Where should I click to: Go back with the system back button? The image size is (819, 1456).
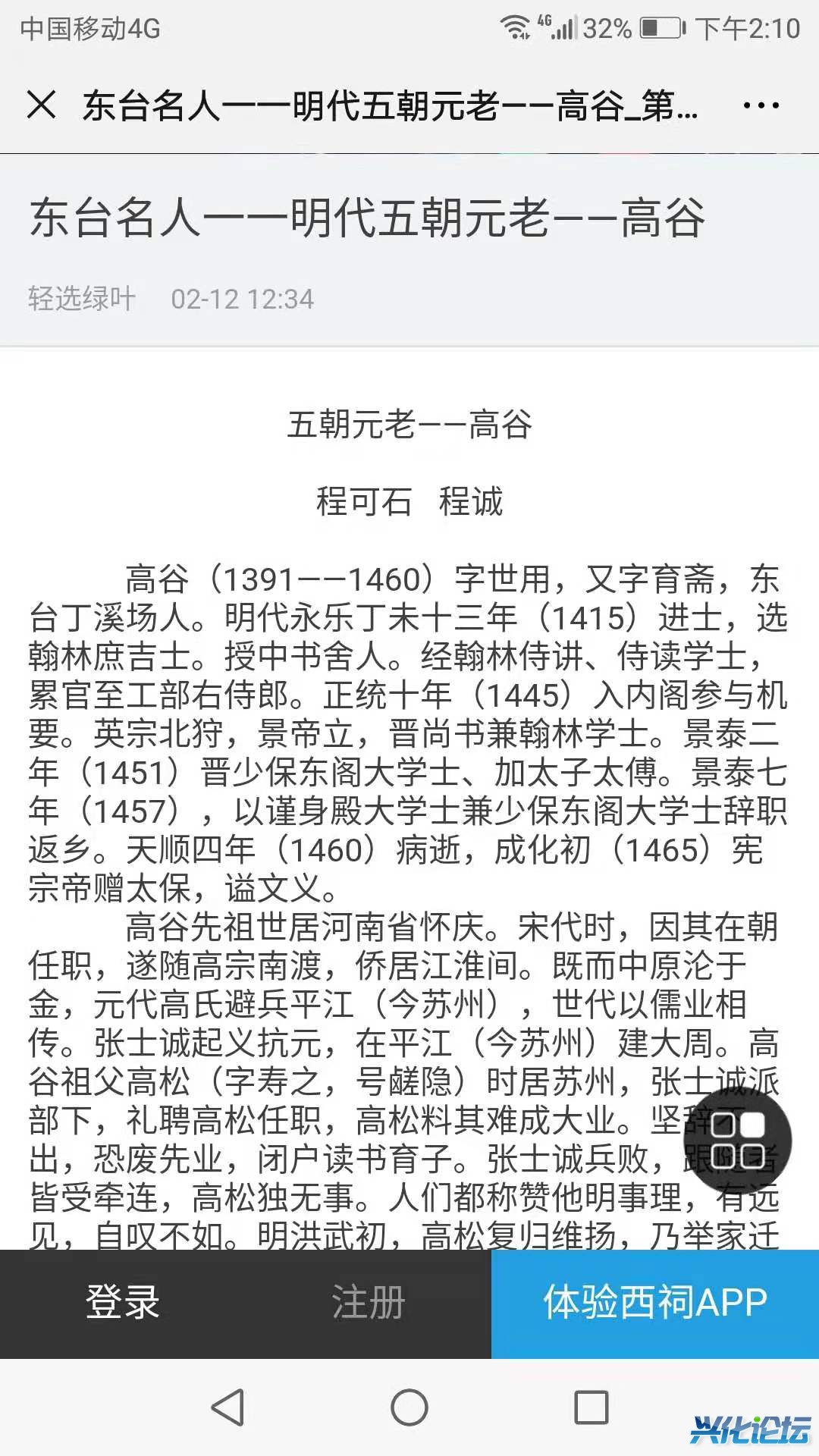coord(227,1407)
